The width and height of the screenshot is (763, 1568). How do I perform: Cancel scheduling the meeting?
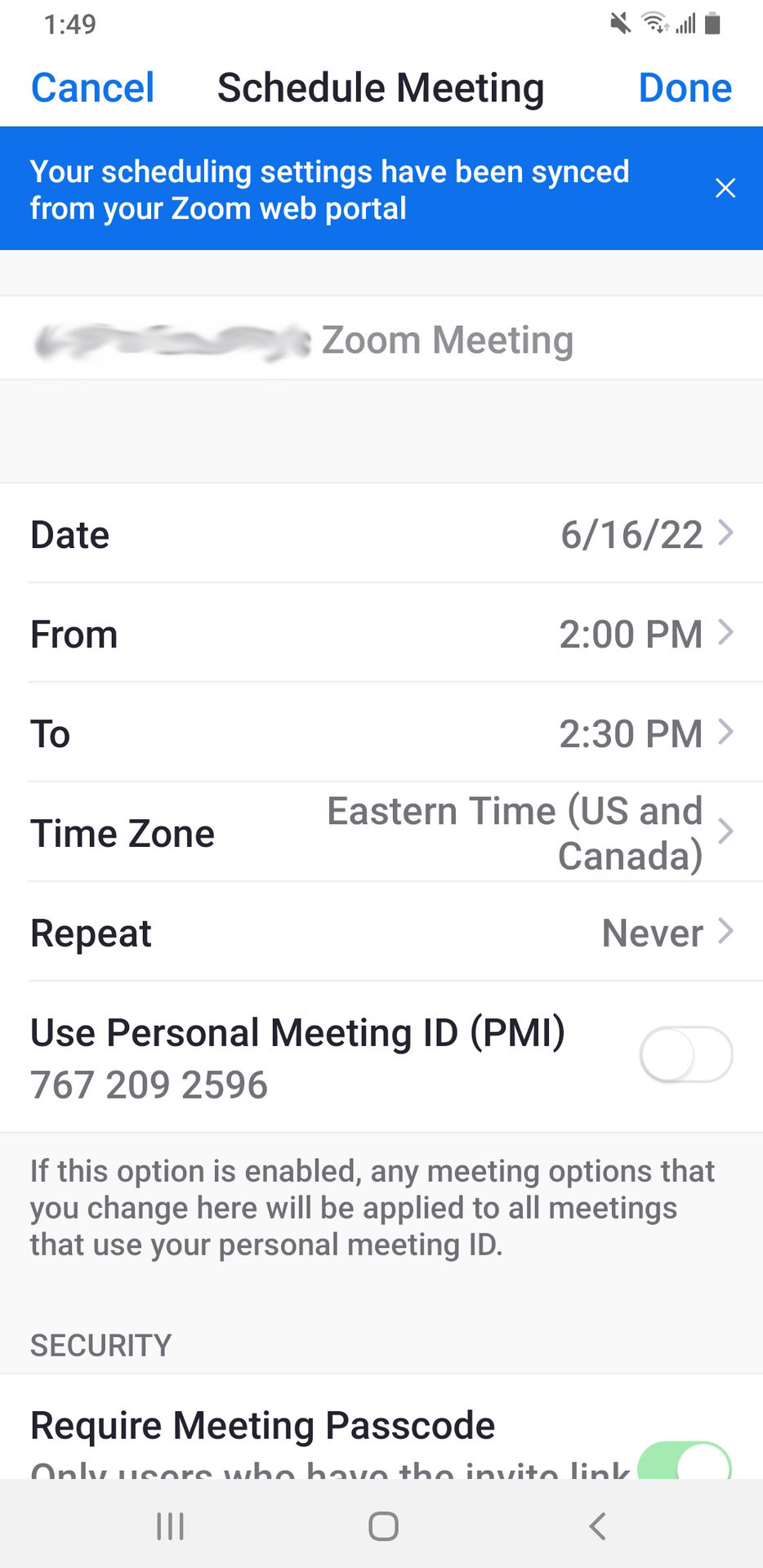click(92, 88)
